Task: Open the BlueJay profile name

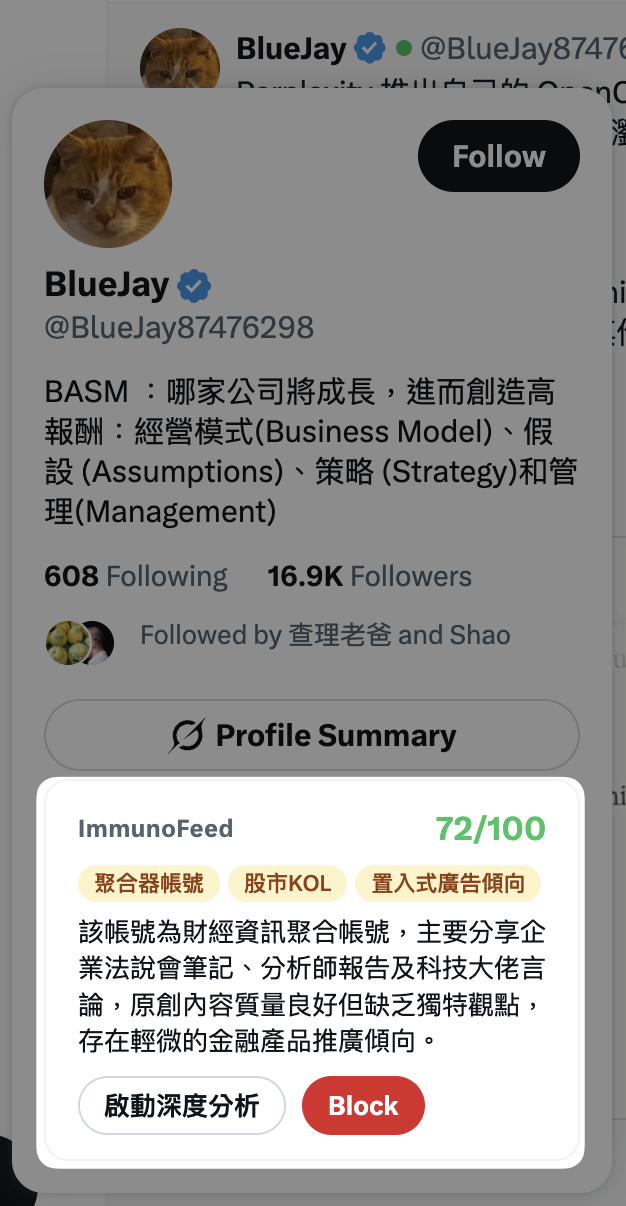Action: pyautogui.click(x=107, y=285)
